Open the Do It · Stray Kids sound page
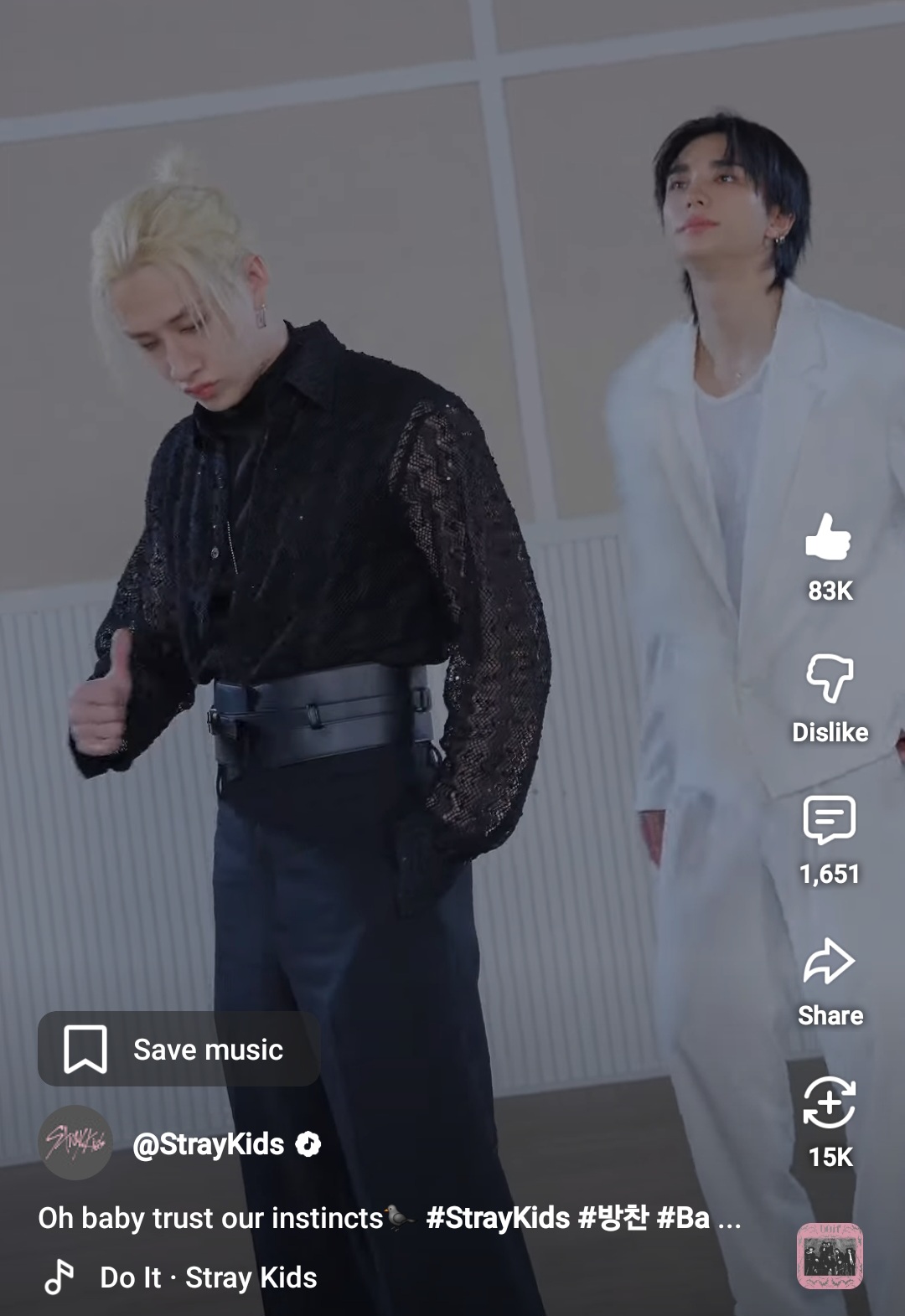Image resolution: width=905 pixels, height=1316 pixels. click(x=207, y=1277)
